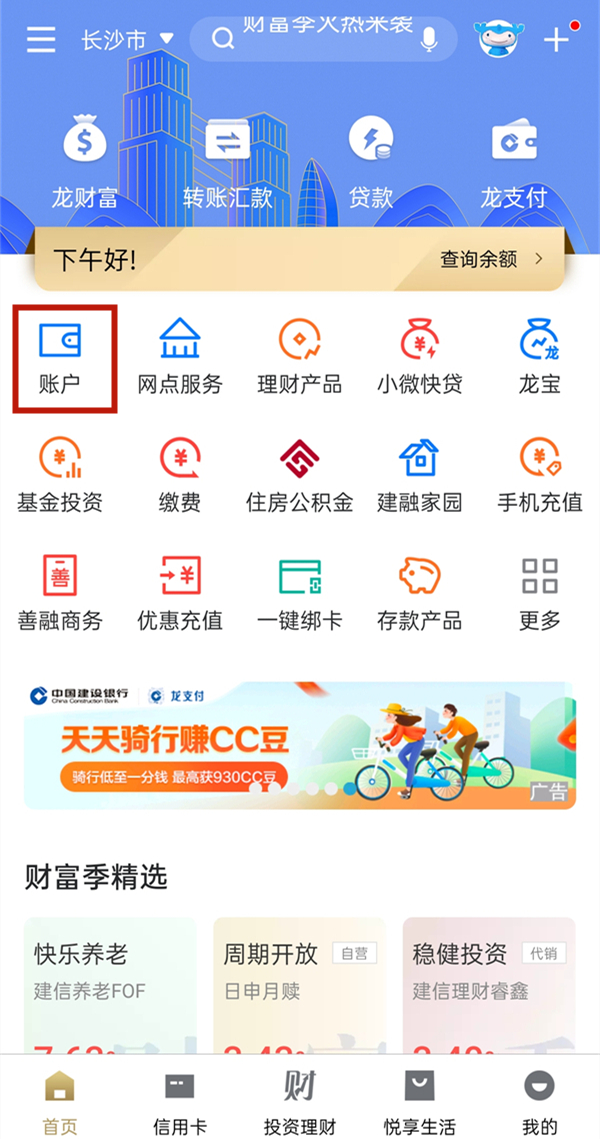Open 账户 accounts
Image resolution: width=600 pixels, height=1139 pixels.
click(x=60, y=358)
